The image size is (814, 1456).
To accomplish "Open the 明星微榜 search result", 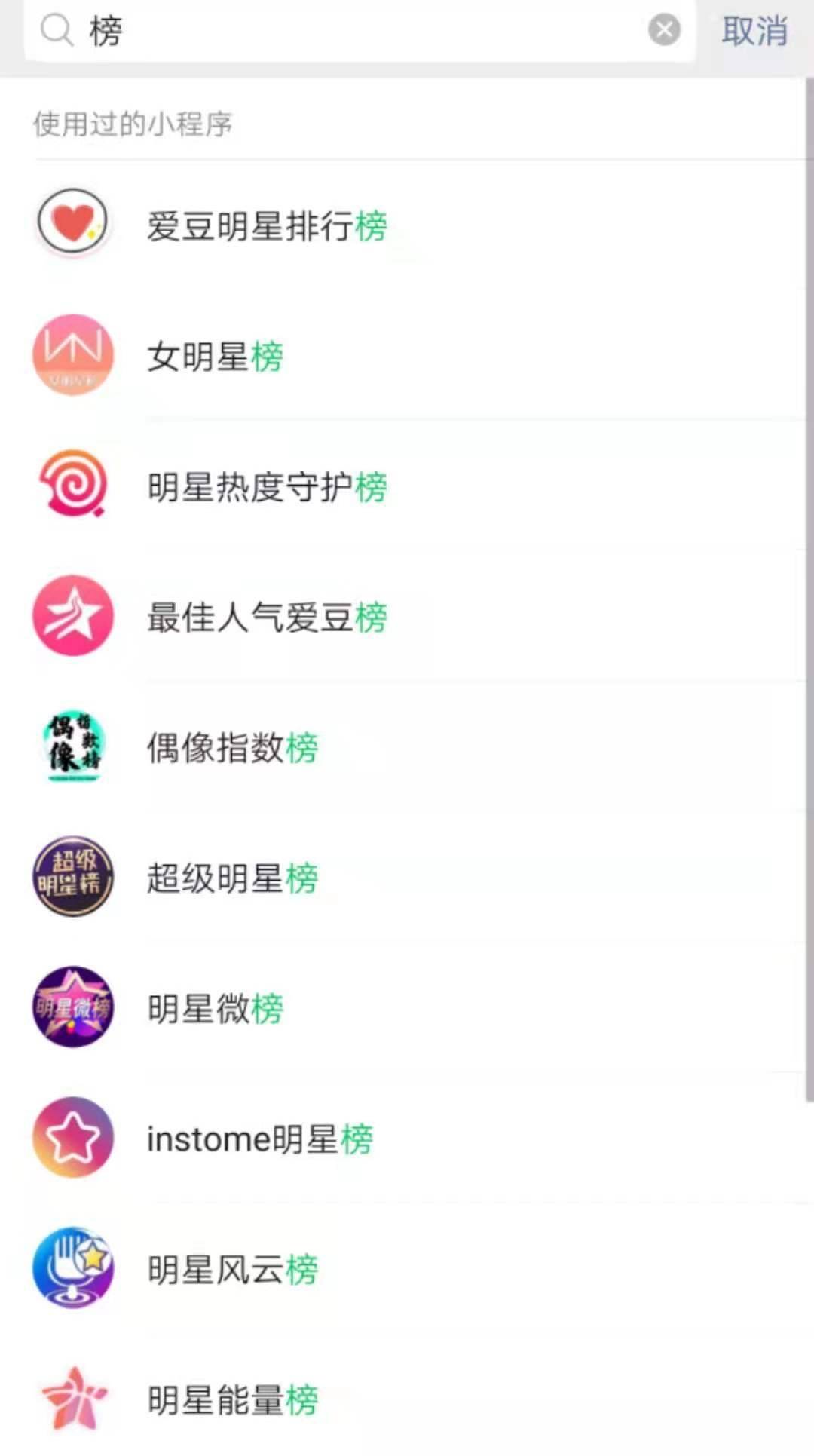I will 214,1007.
